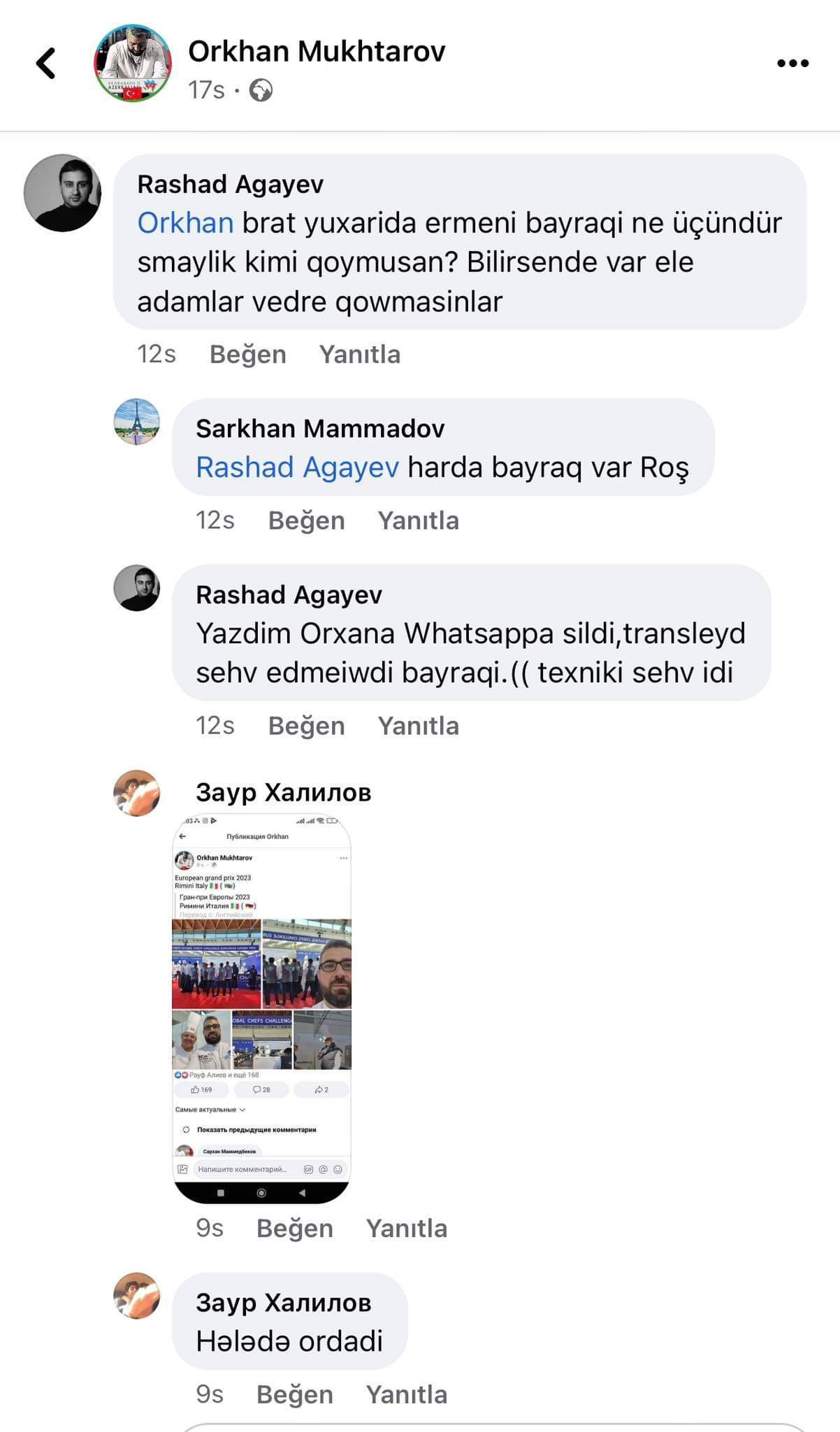
Task: Reply to Sarkhan Mammadov's comment
Action: point(419,521)
